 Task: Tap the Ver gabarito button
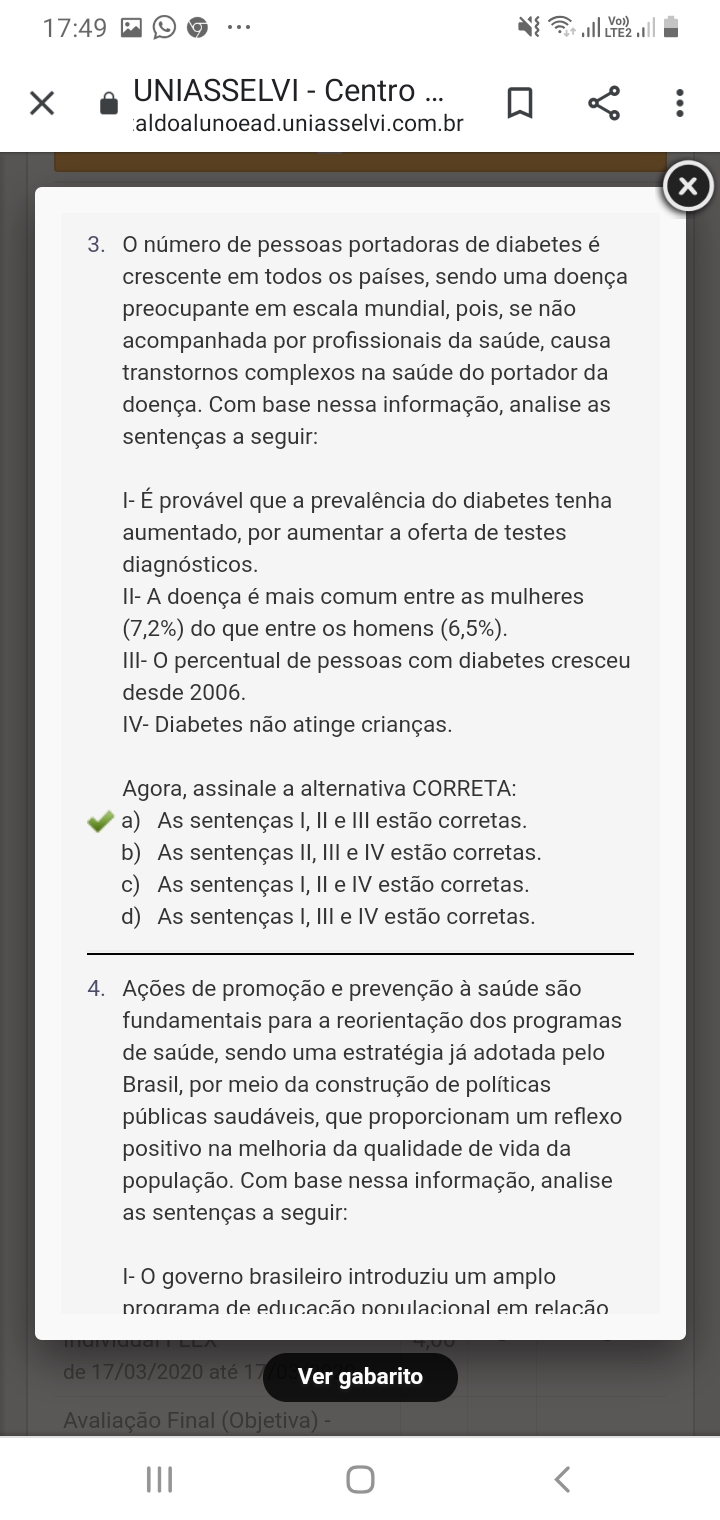point(360,1377)
